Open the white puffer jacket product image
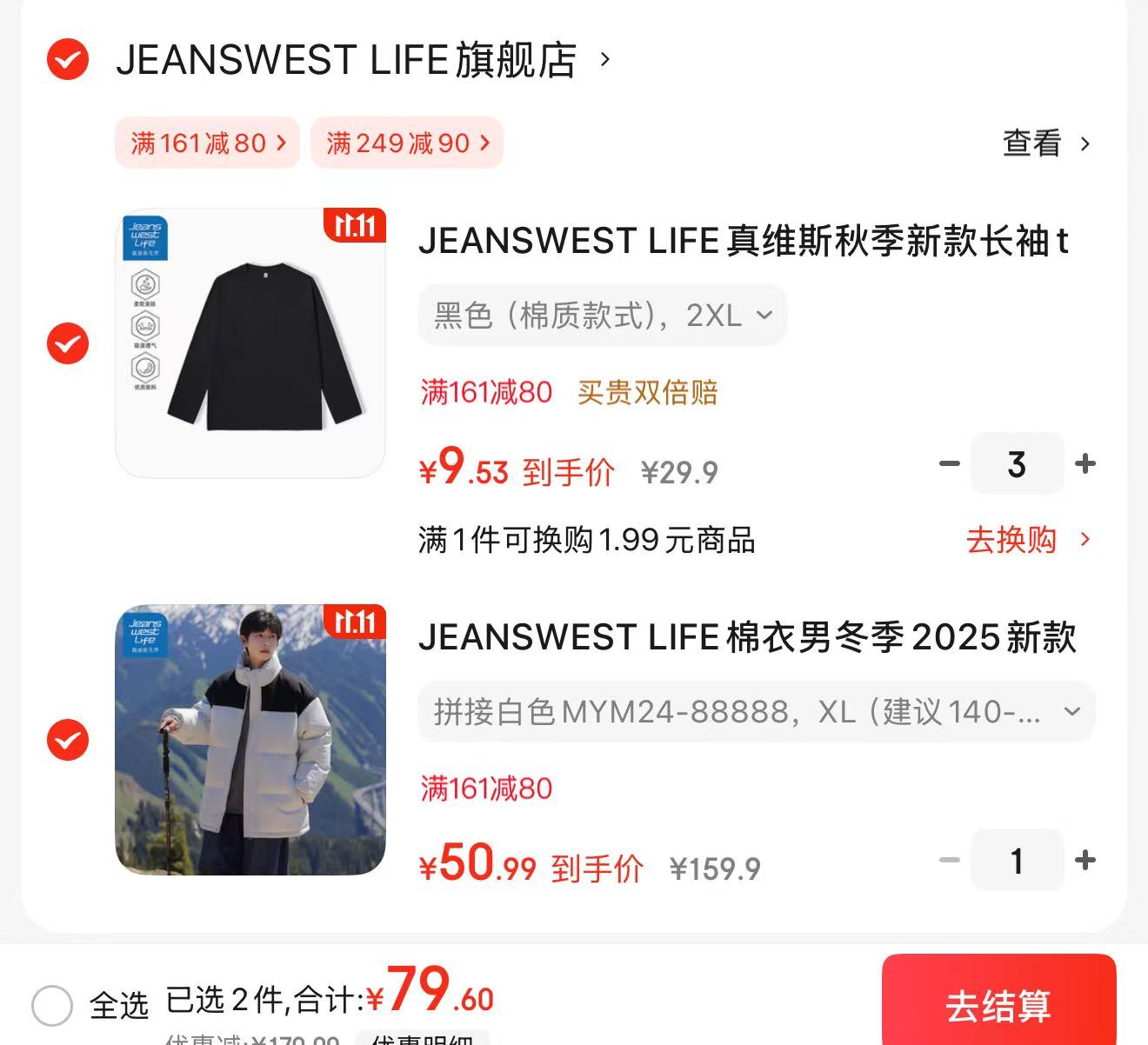Viewport: 1148px width, 1045px height. coord(250,739)
